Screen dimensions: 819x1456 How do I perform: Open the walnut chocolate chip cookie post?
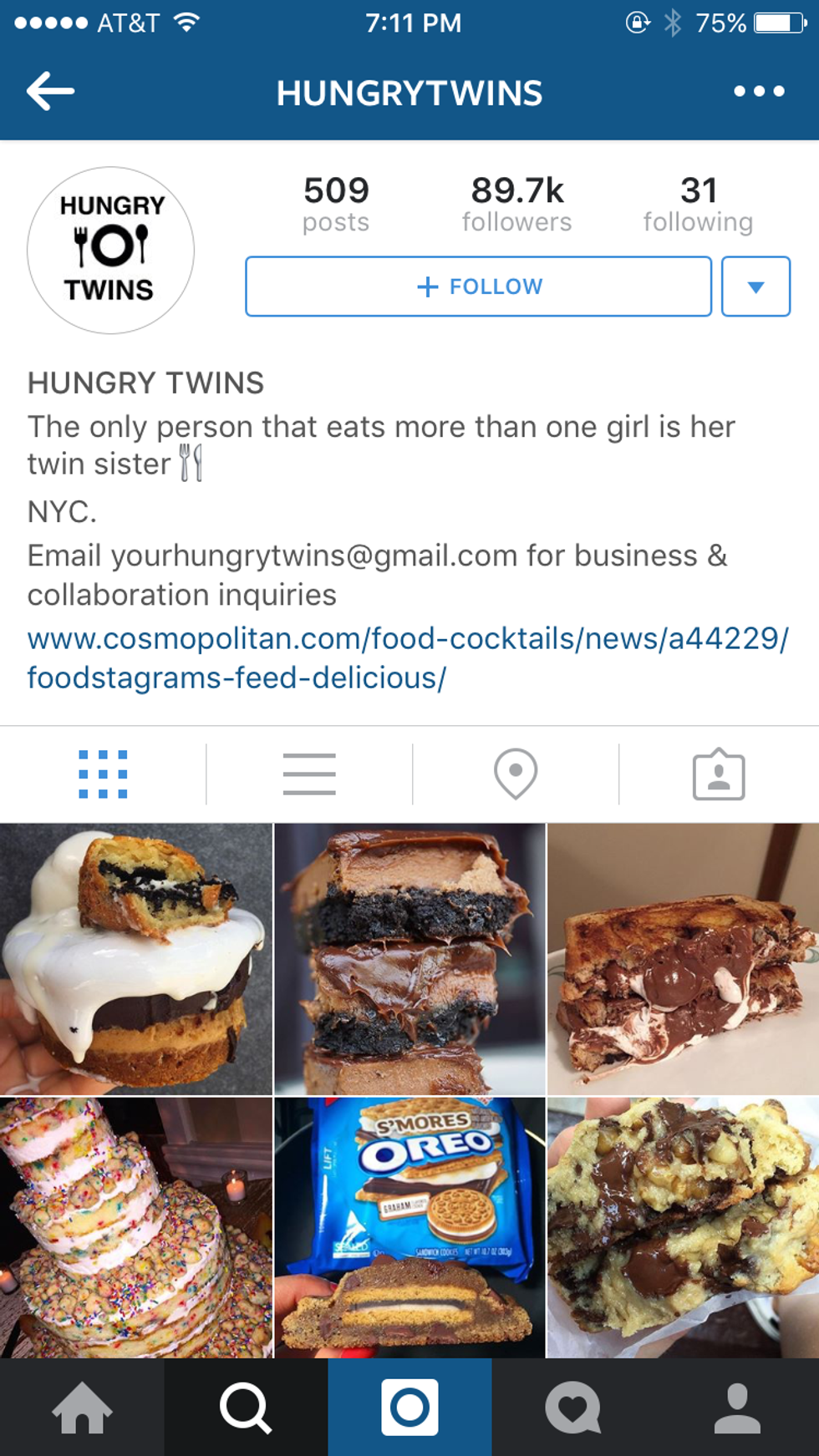click(683, 1226)
